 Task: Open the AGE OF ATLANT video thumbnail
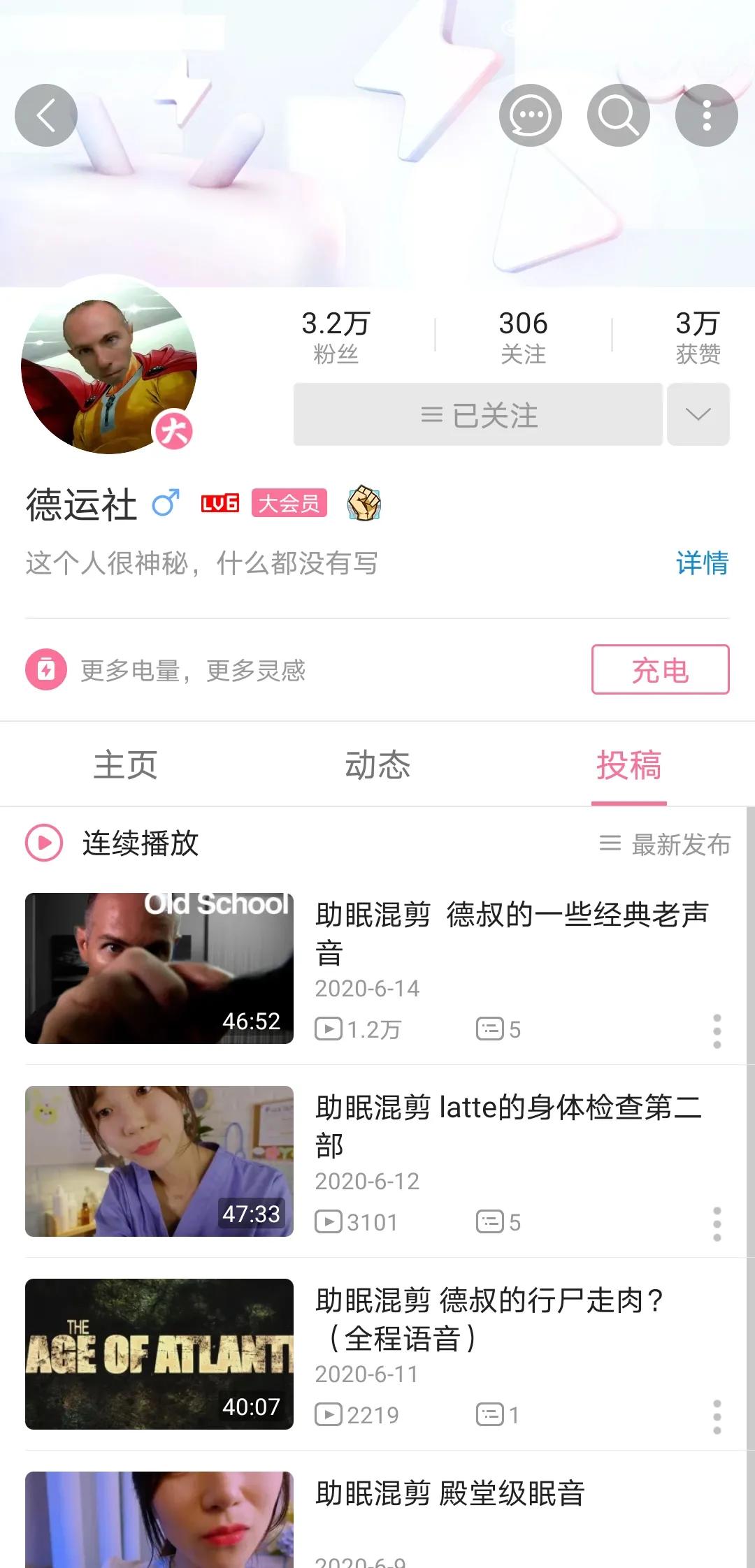coord(159,1356)
